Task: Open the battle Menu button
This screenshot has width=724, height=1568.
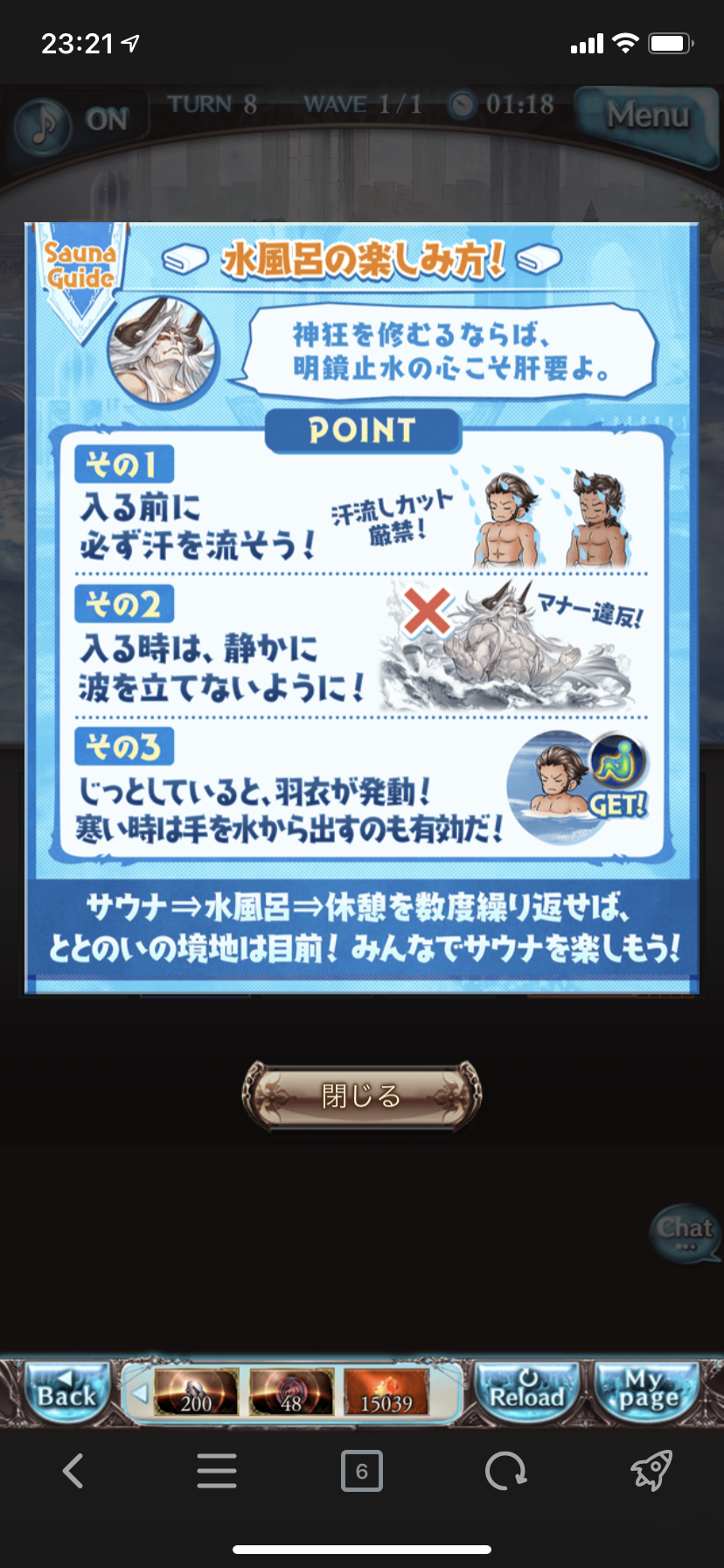Action: click(x=646, y=116)
